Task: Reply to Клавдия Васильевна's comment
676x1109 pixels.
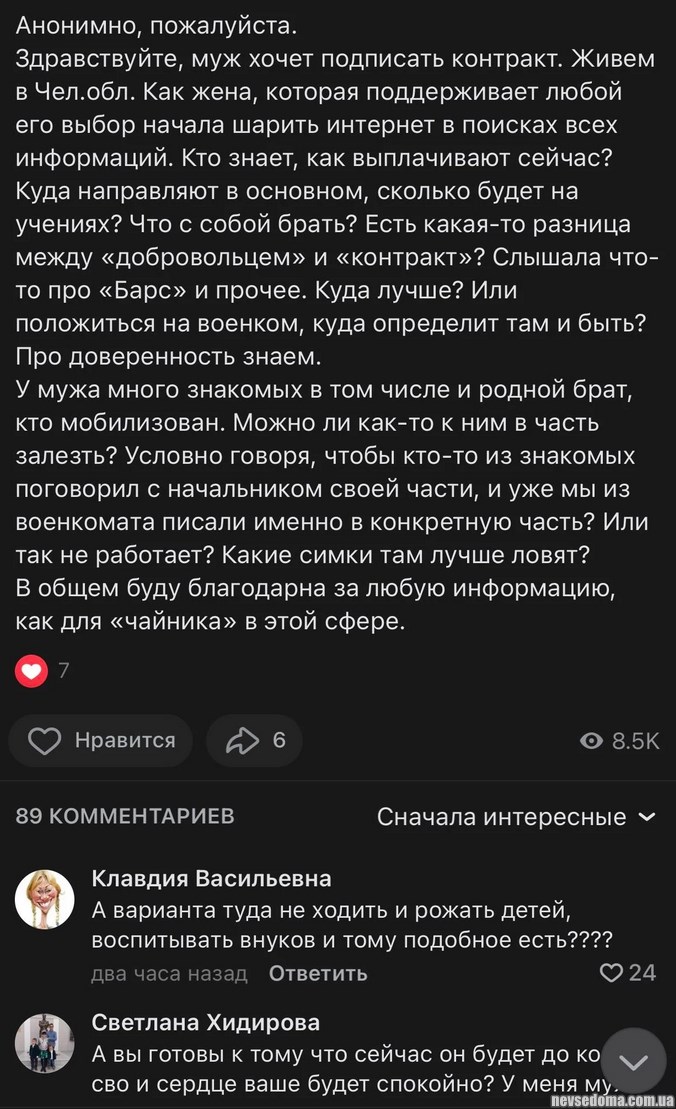Action: tap(318, 973)
